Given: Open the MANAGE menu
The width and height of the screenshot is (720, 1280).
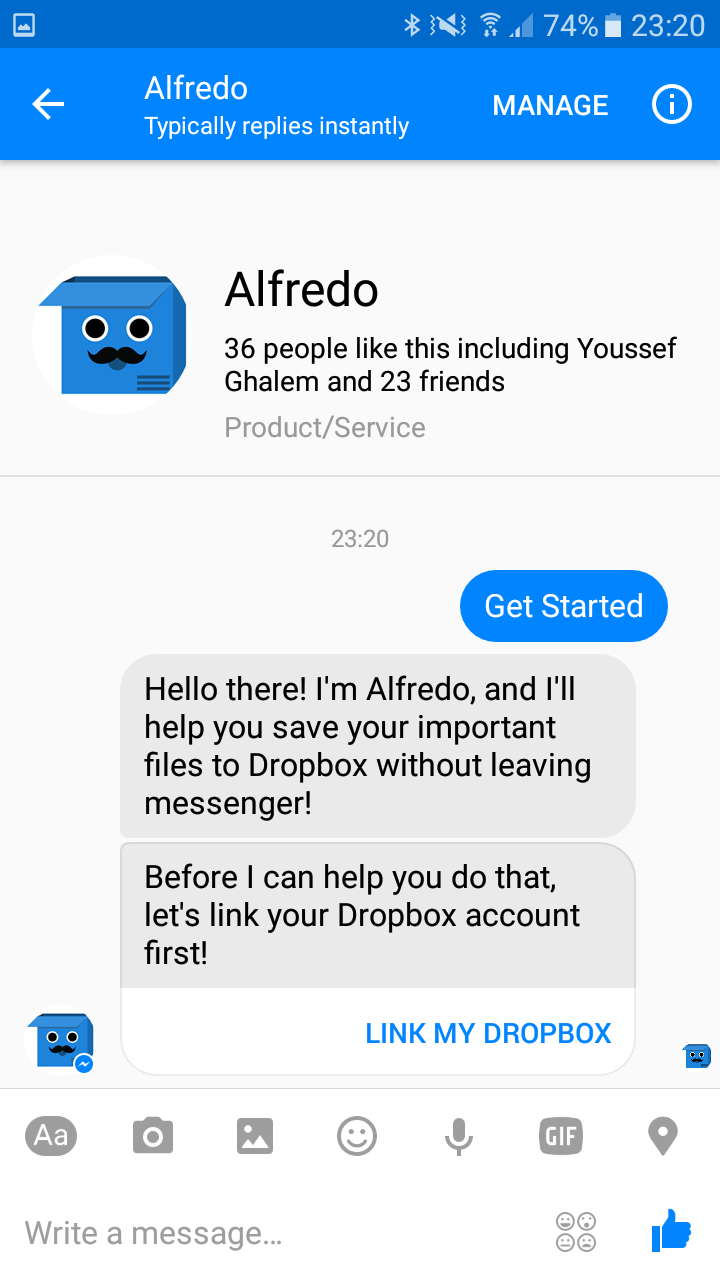Looking at the screenshot, I should pos(550,105).
